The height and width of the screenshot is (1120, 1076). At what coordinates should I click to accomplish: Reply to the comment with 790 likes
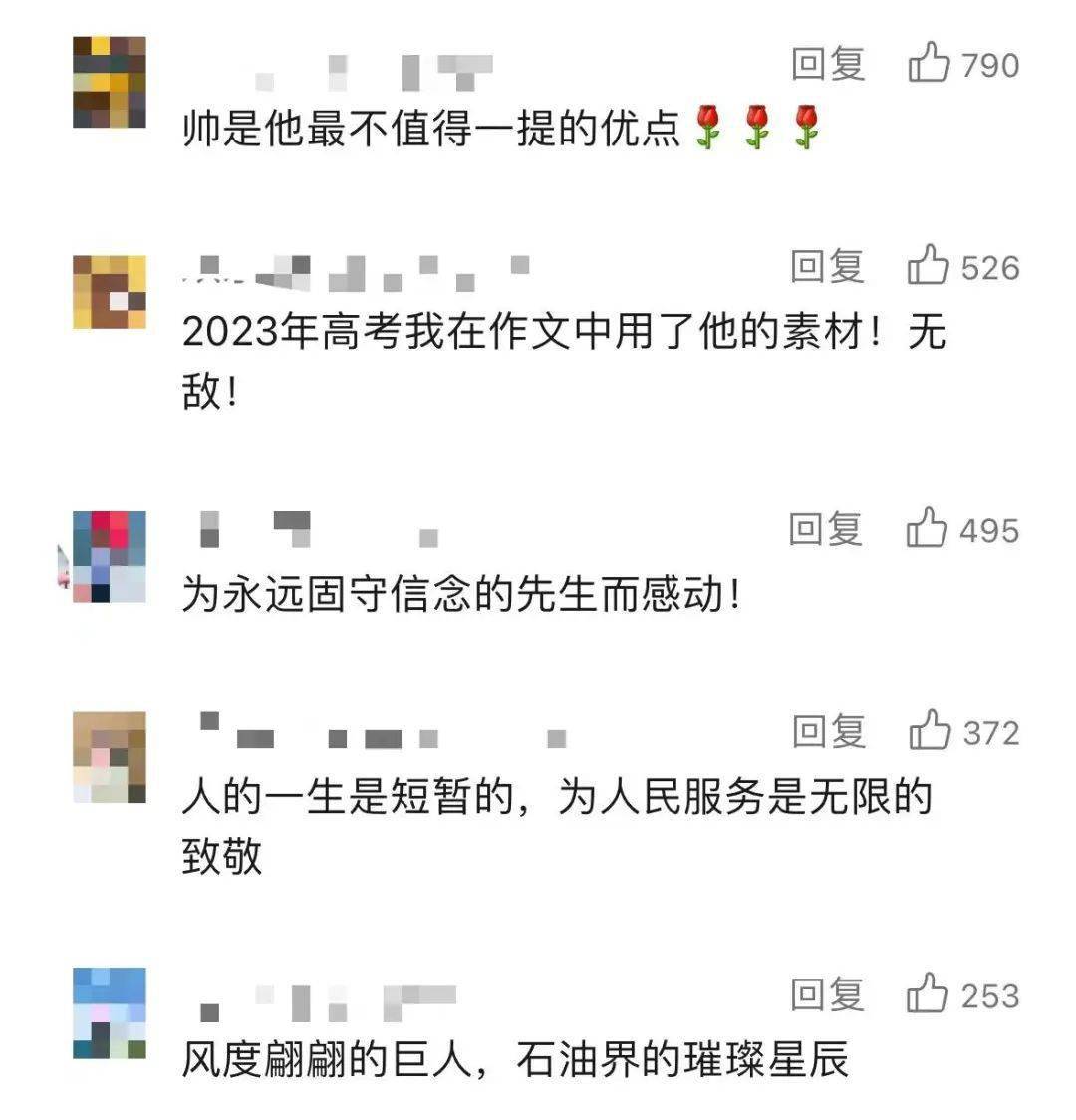click(x=827, y=65)
